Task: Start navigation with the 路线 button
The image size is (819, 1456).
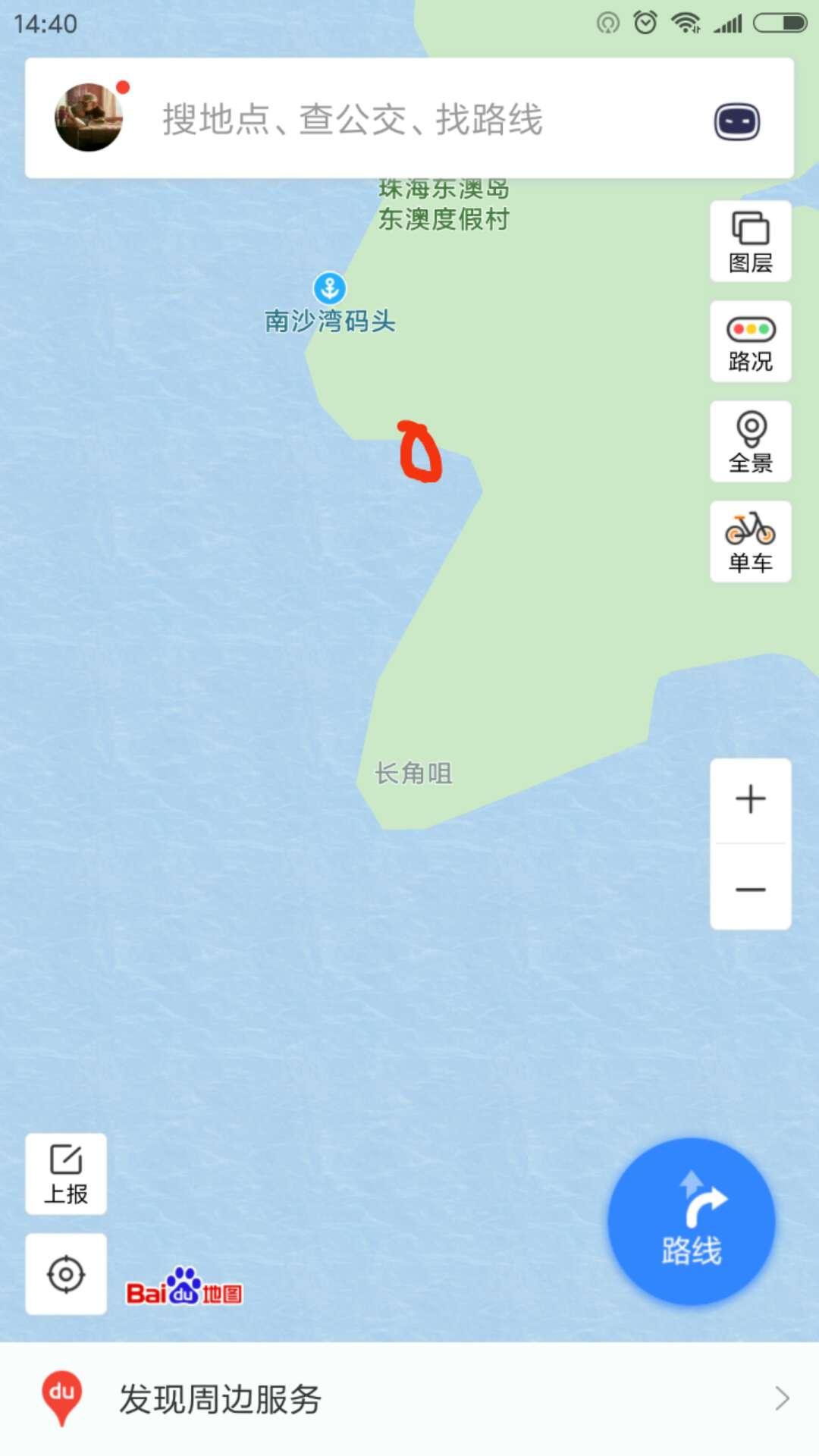Action: [x=692, y=1221]
